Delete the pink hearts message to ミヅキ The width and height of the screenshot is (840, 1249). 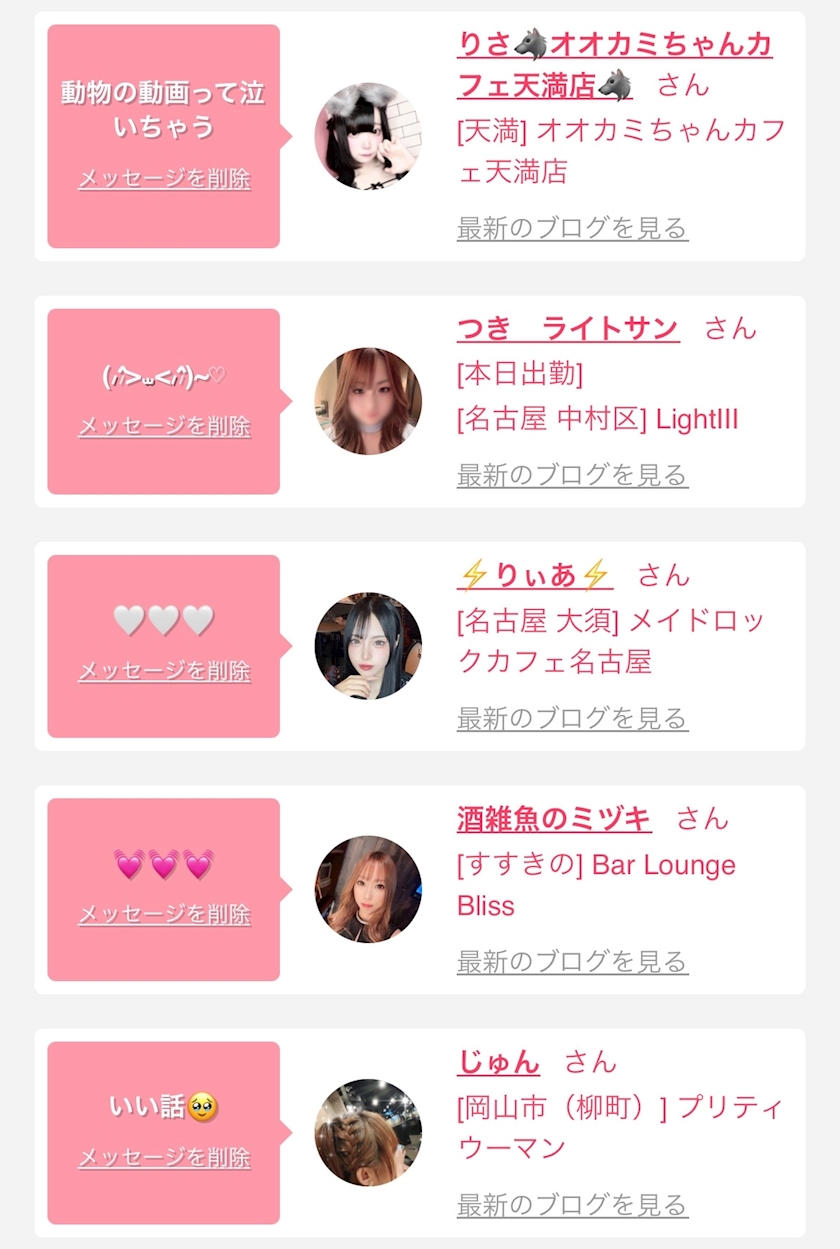pos(164,914)
